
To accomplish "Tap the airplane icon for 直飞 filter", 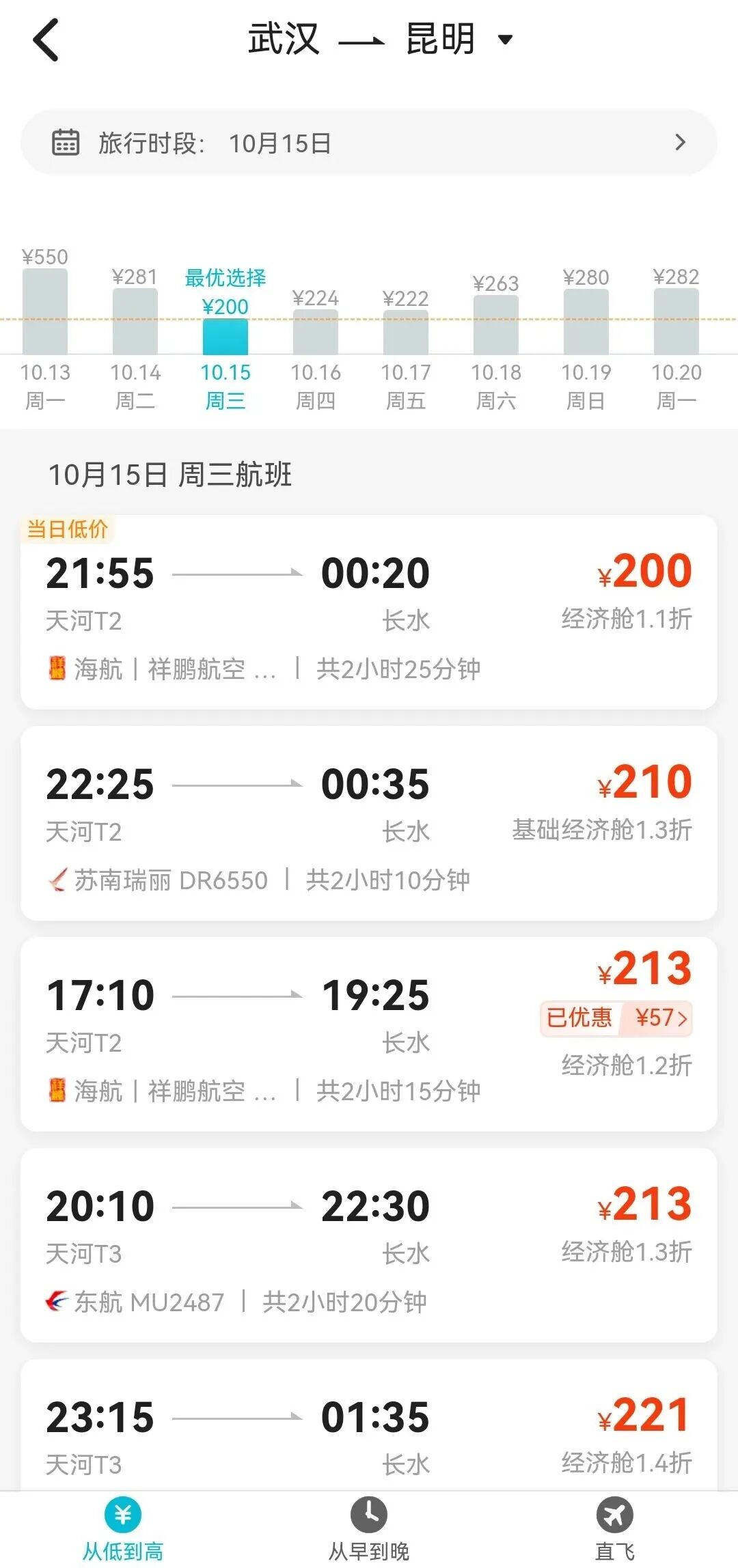I will click(x=616, y=1509).
